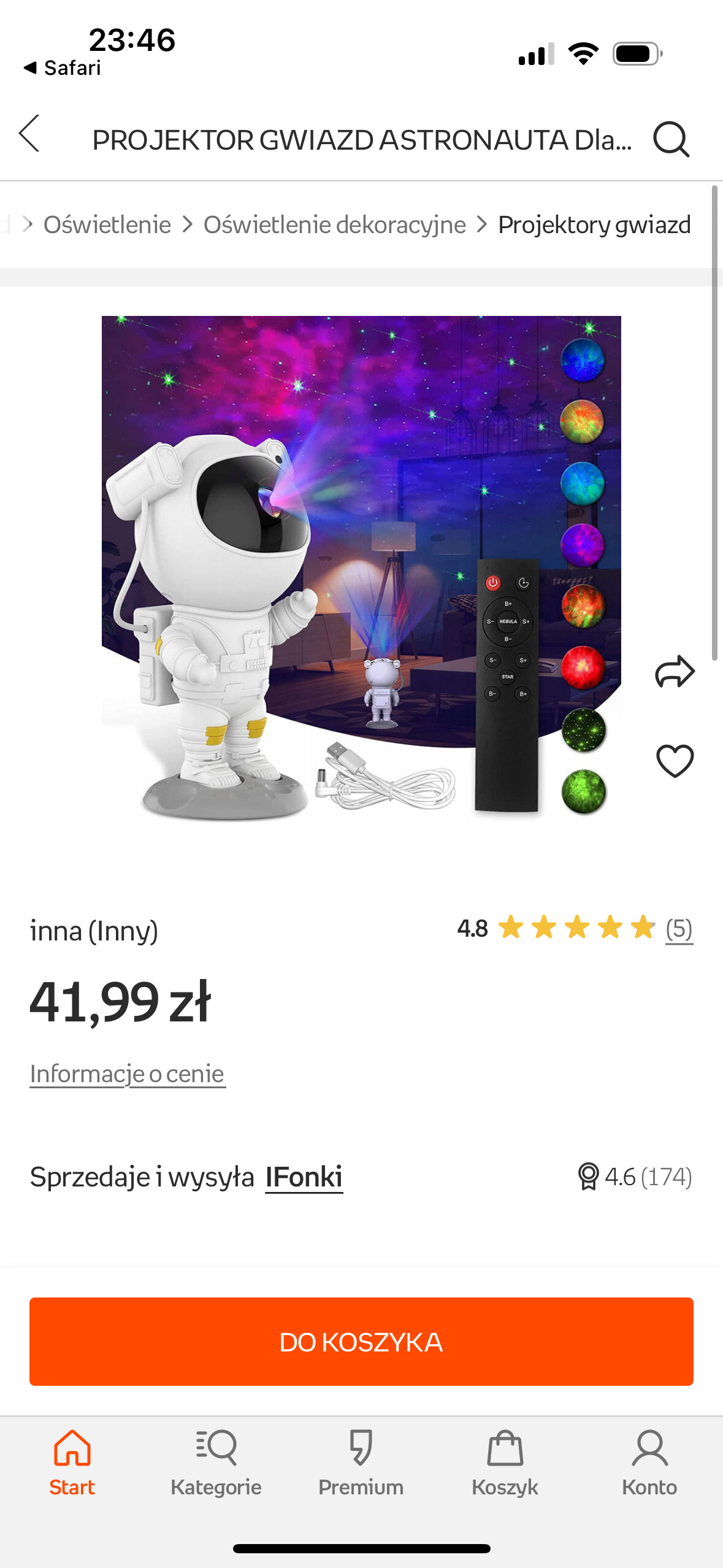Add product to cart with DO KOSZYKA
The height and width of the screenshot is (1568, 723).
pyautogui.click(x=361, y=1342)
